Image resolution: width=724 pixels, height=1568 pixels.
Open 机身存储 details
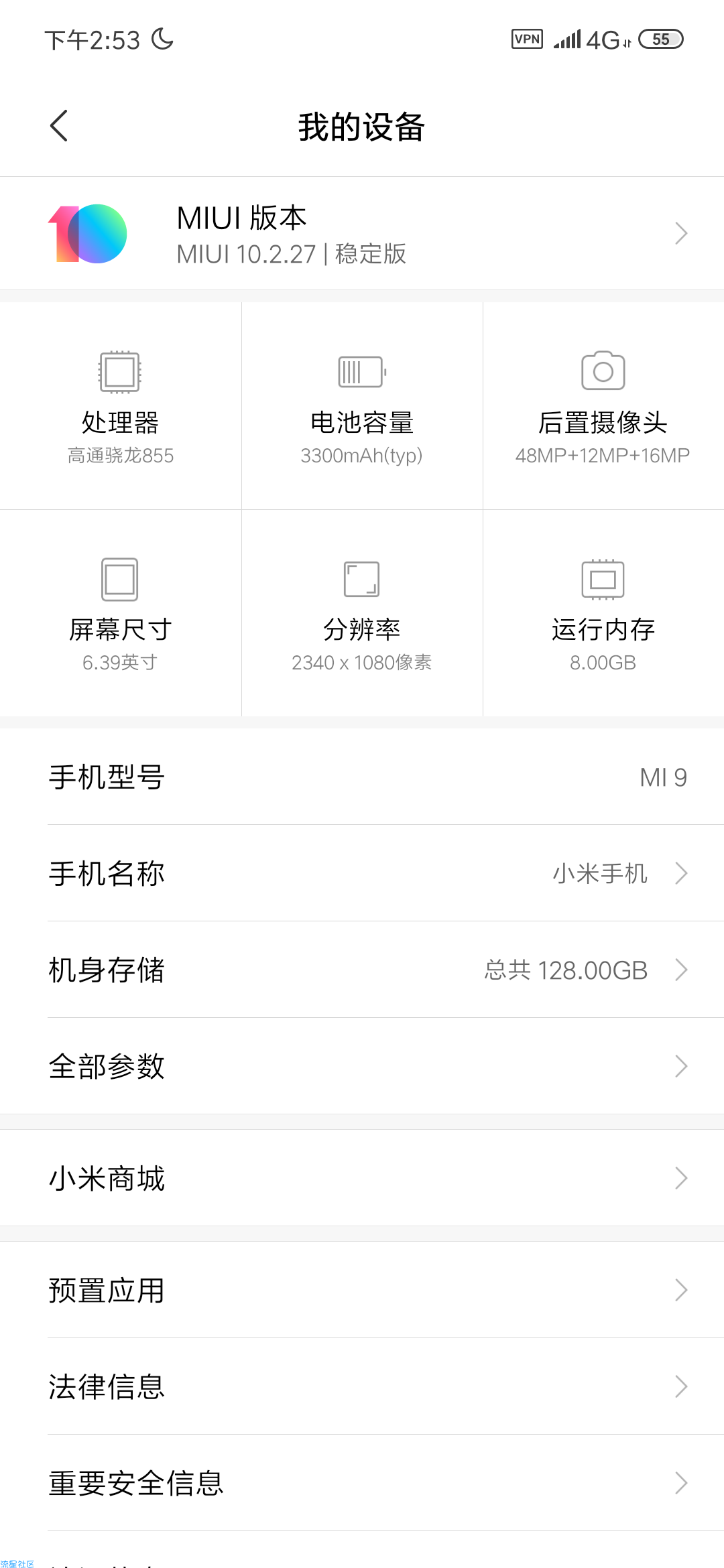coord(362,970)
